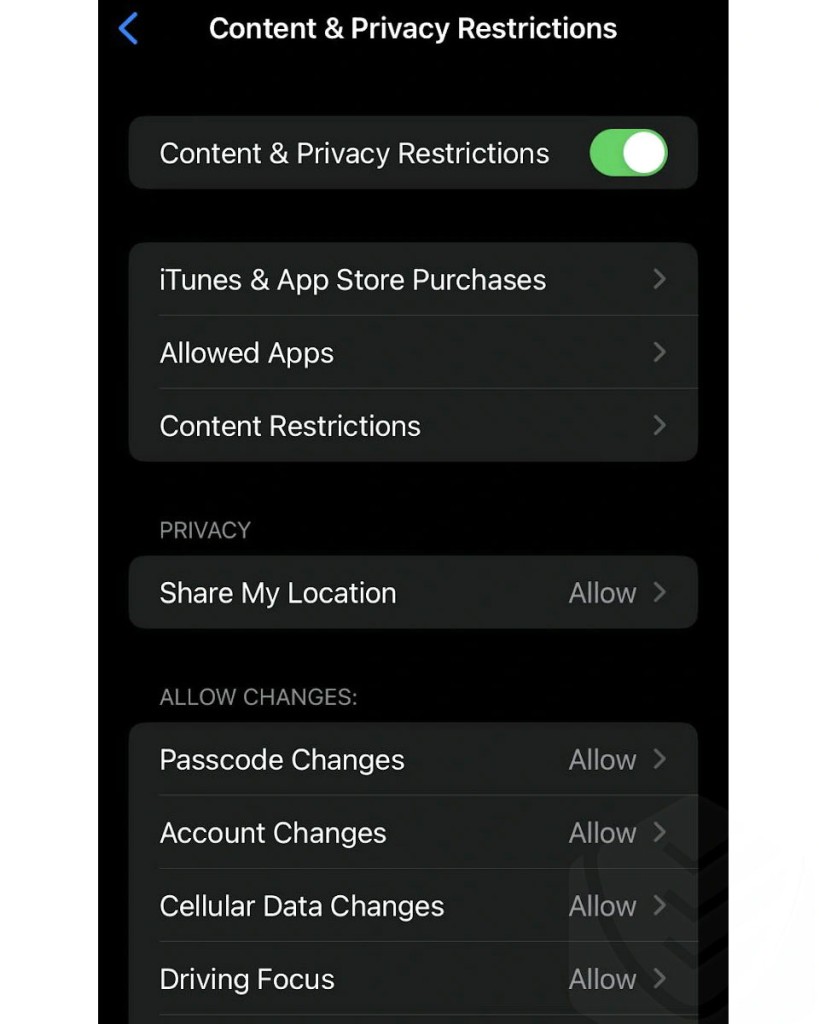The width and height of the screenshot is (819, 1024).
Task: Go back from Content & Privacy Restrictions
Action: tap(129, 29)
